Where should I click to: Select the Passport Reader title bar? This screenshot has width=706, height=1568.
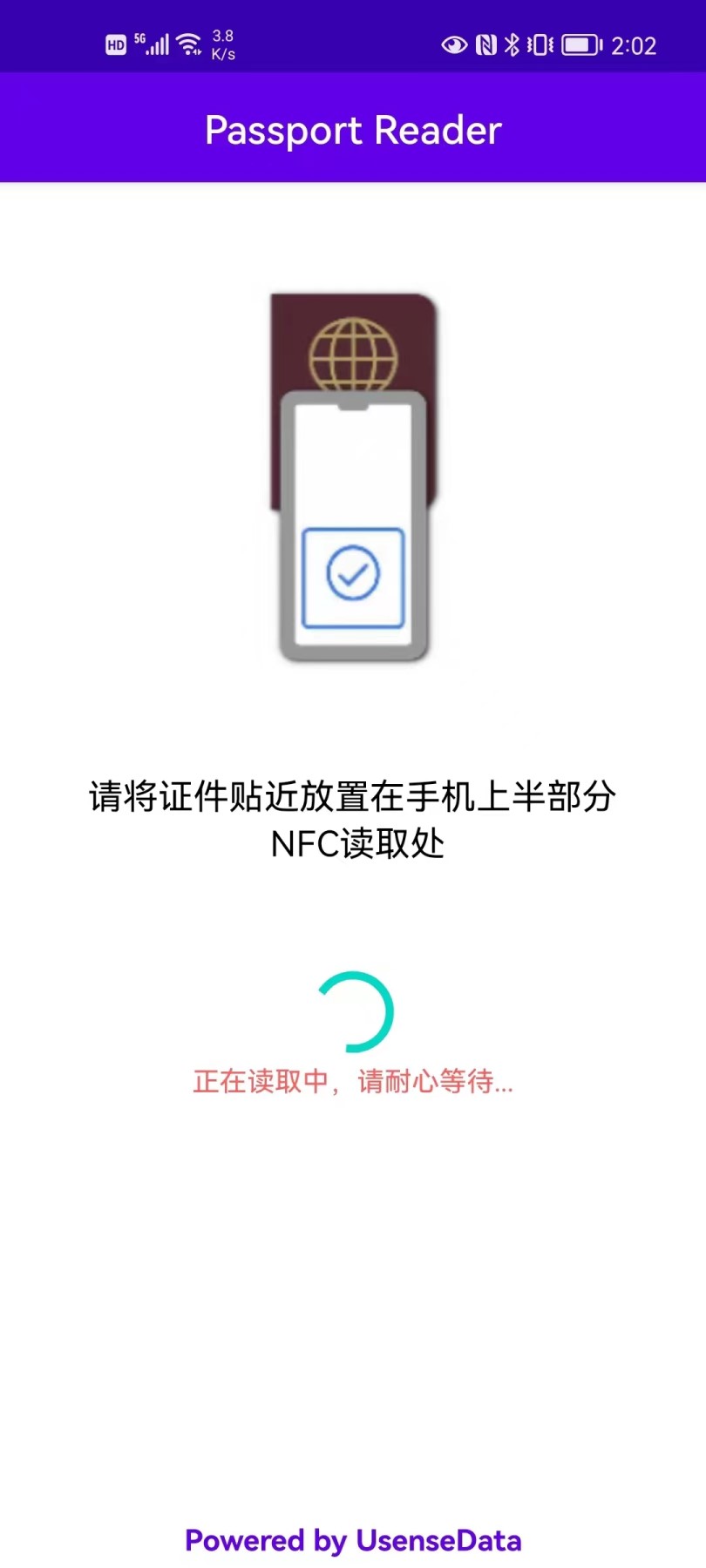[x=352, y=129]
